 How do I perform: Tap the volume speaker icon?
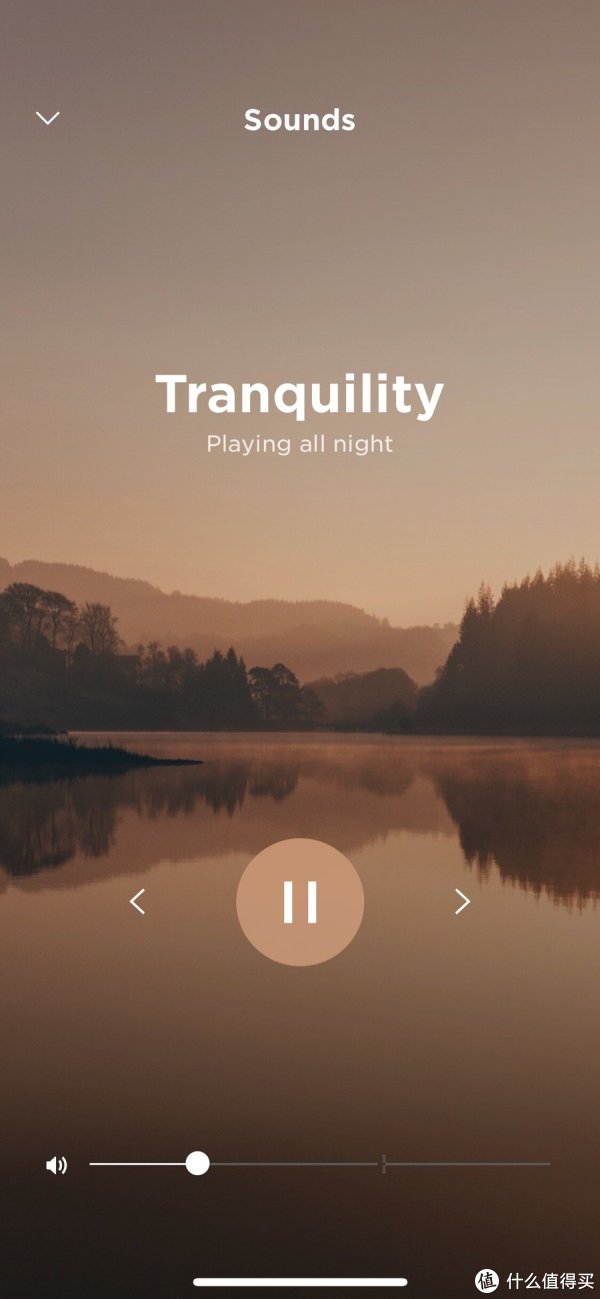pos(57,1165)
